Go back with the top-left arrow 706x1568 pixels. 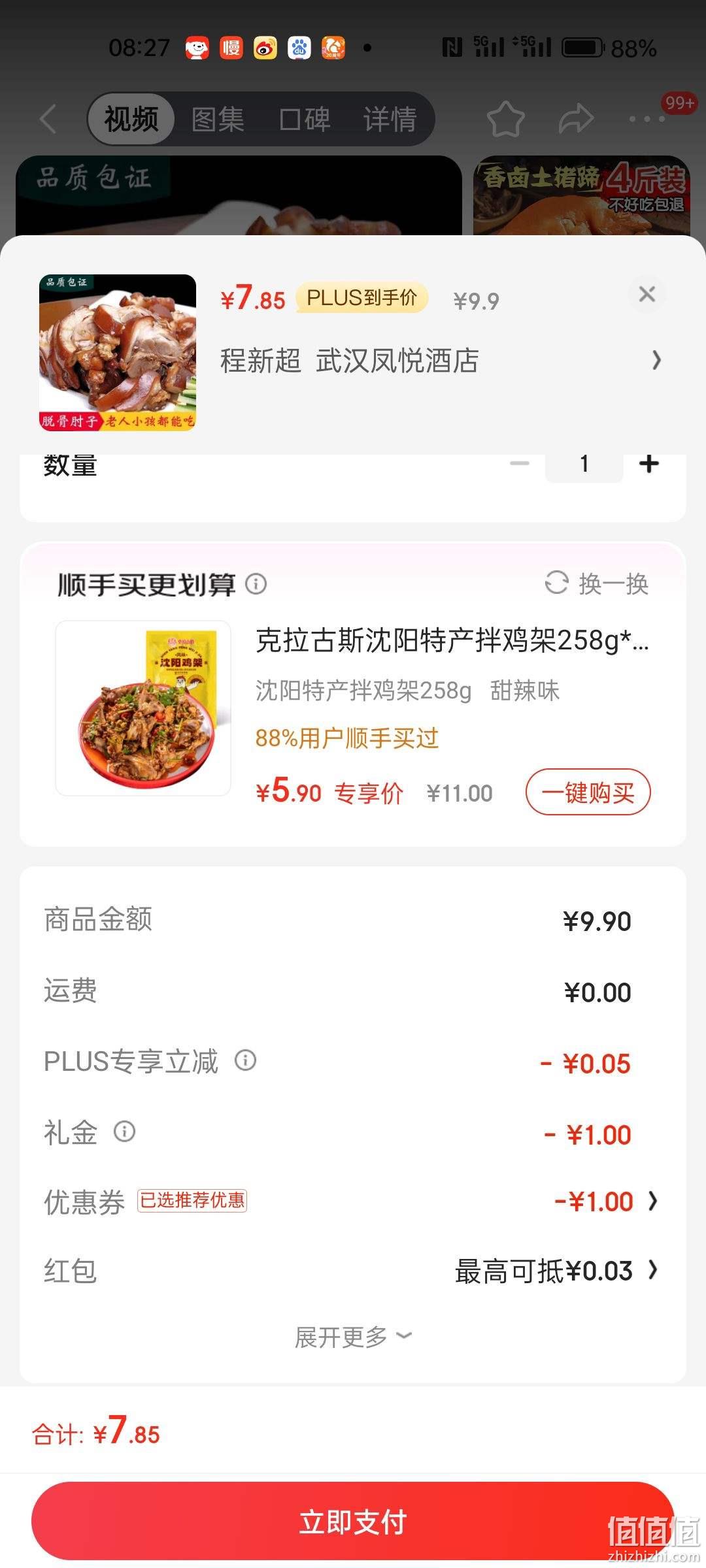48,119
